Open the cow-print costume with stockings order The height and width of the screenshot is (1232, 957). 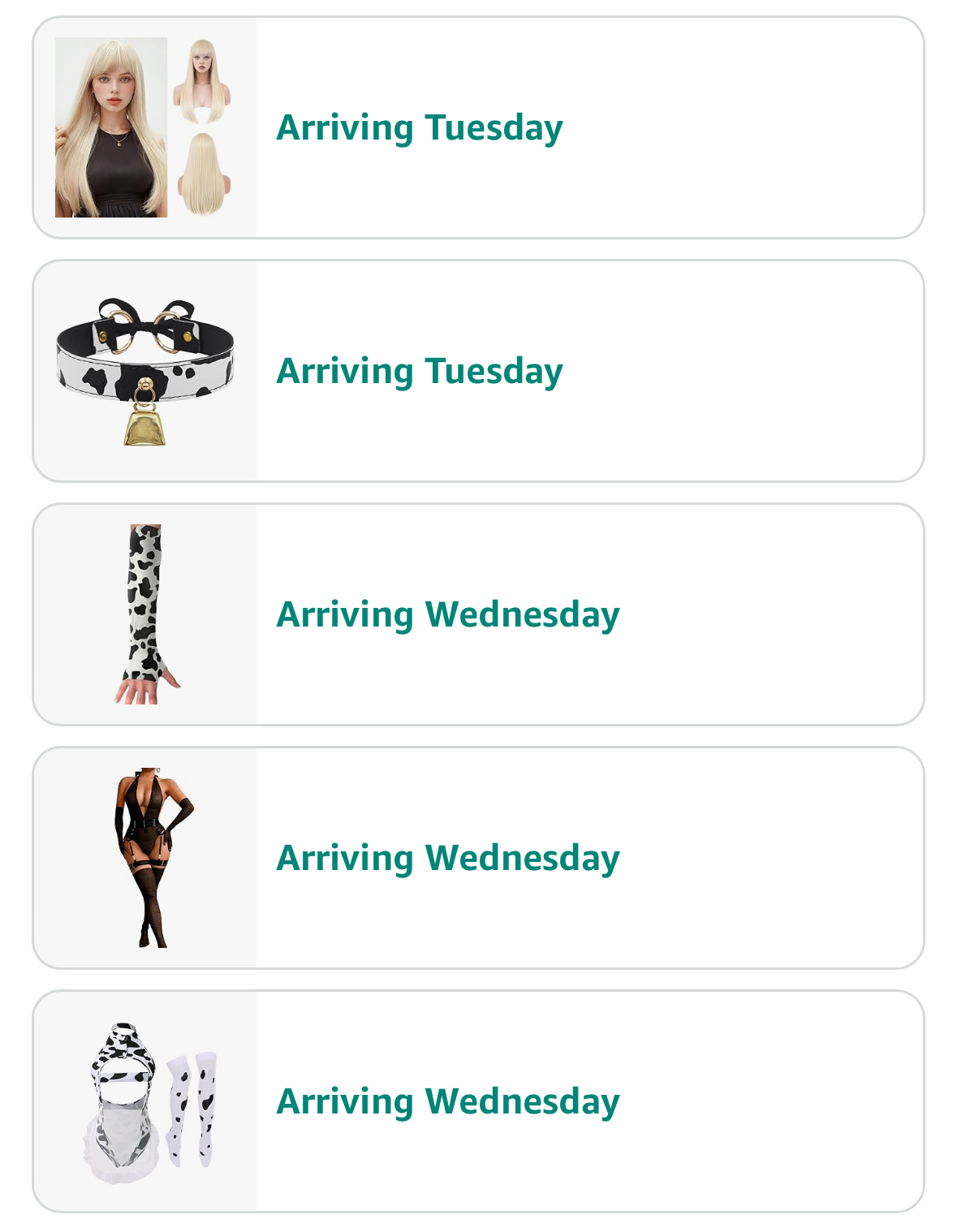[x=477, y=1102]
